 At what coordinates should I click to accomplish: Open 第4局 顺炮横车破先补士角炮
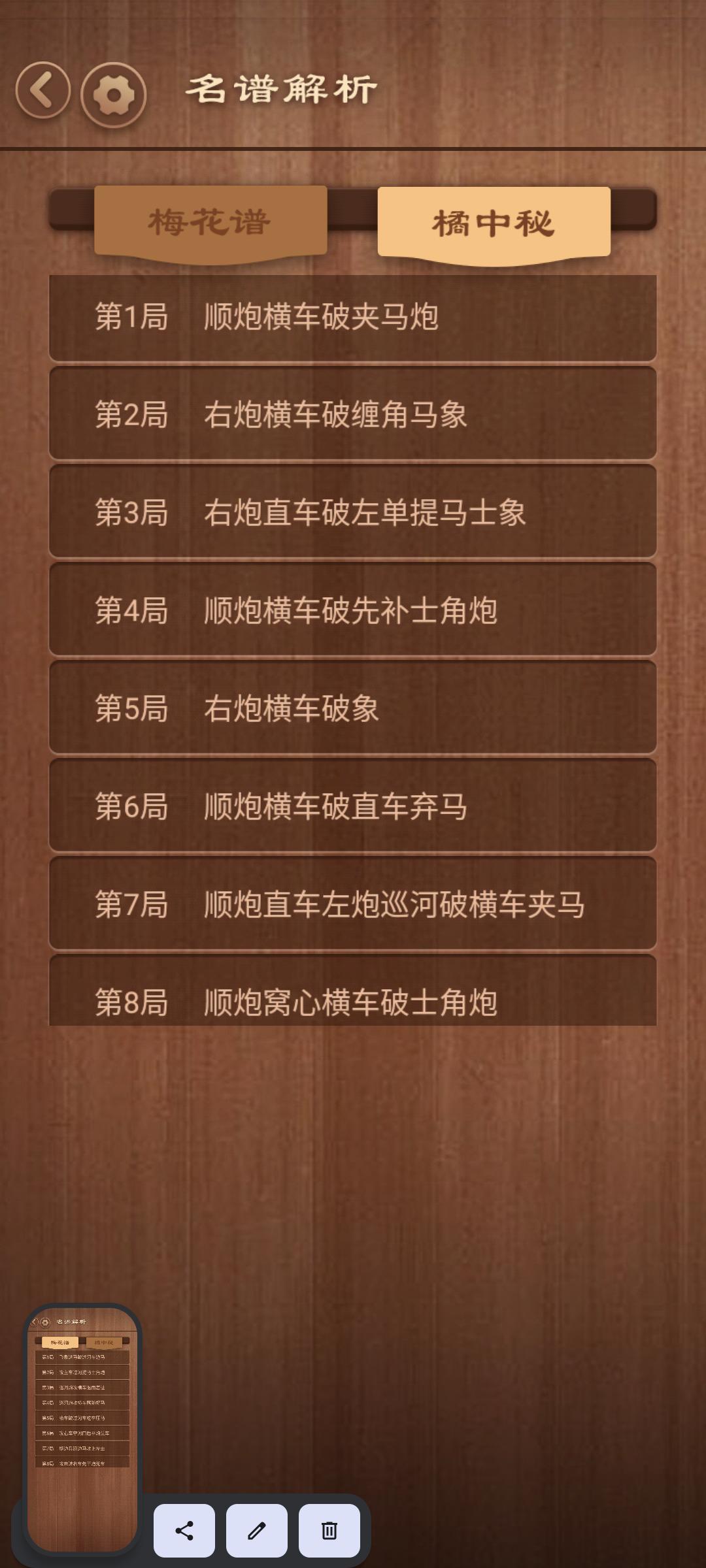point(353,610)
